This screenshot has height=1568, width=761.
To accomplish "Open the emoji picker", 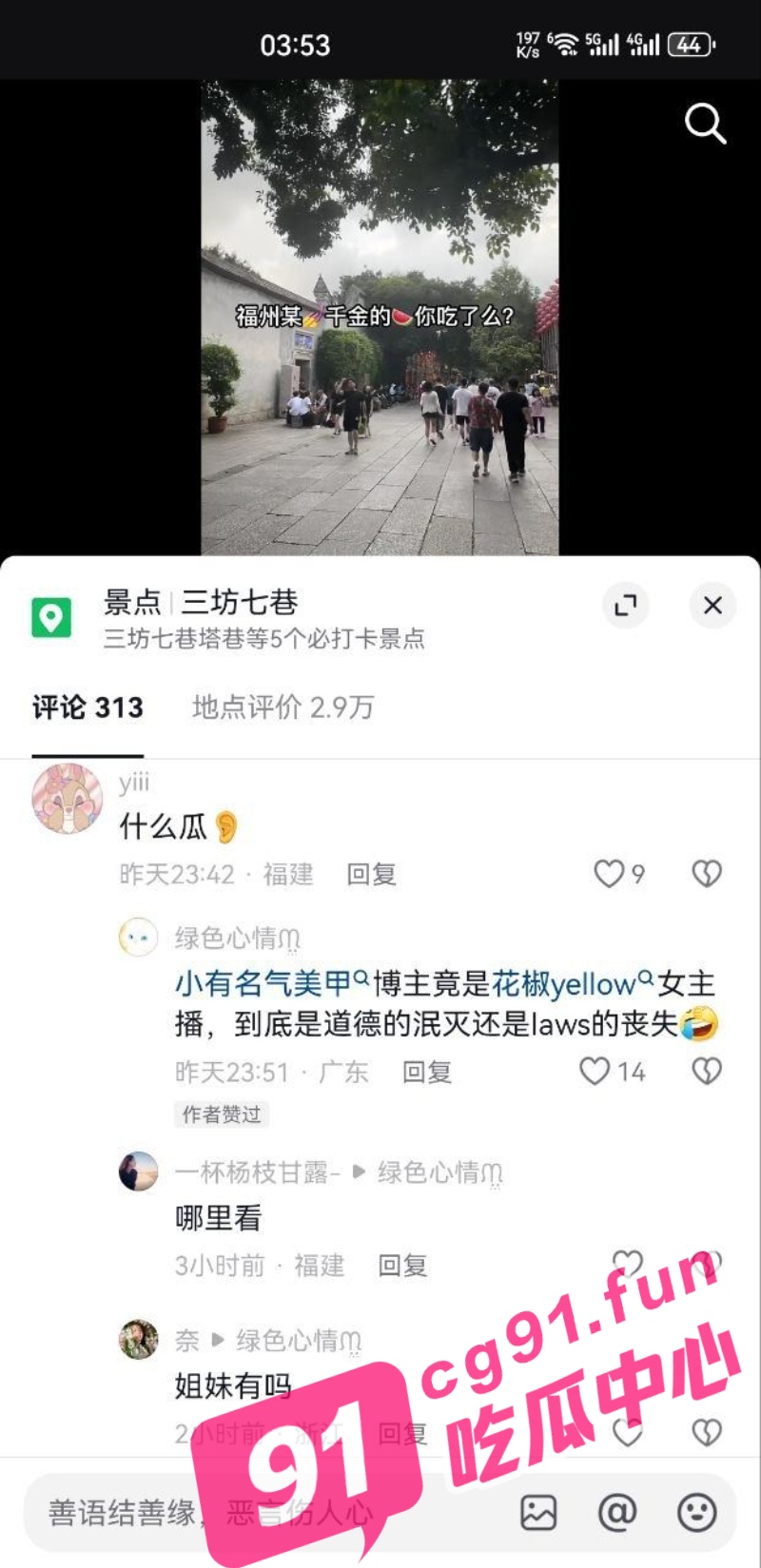I will pos(696,1512).
